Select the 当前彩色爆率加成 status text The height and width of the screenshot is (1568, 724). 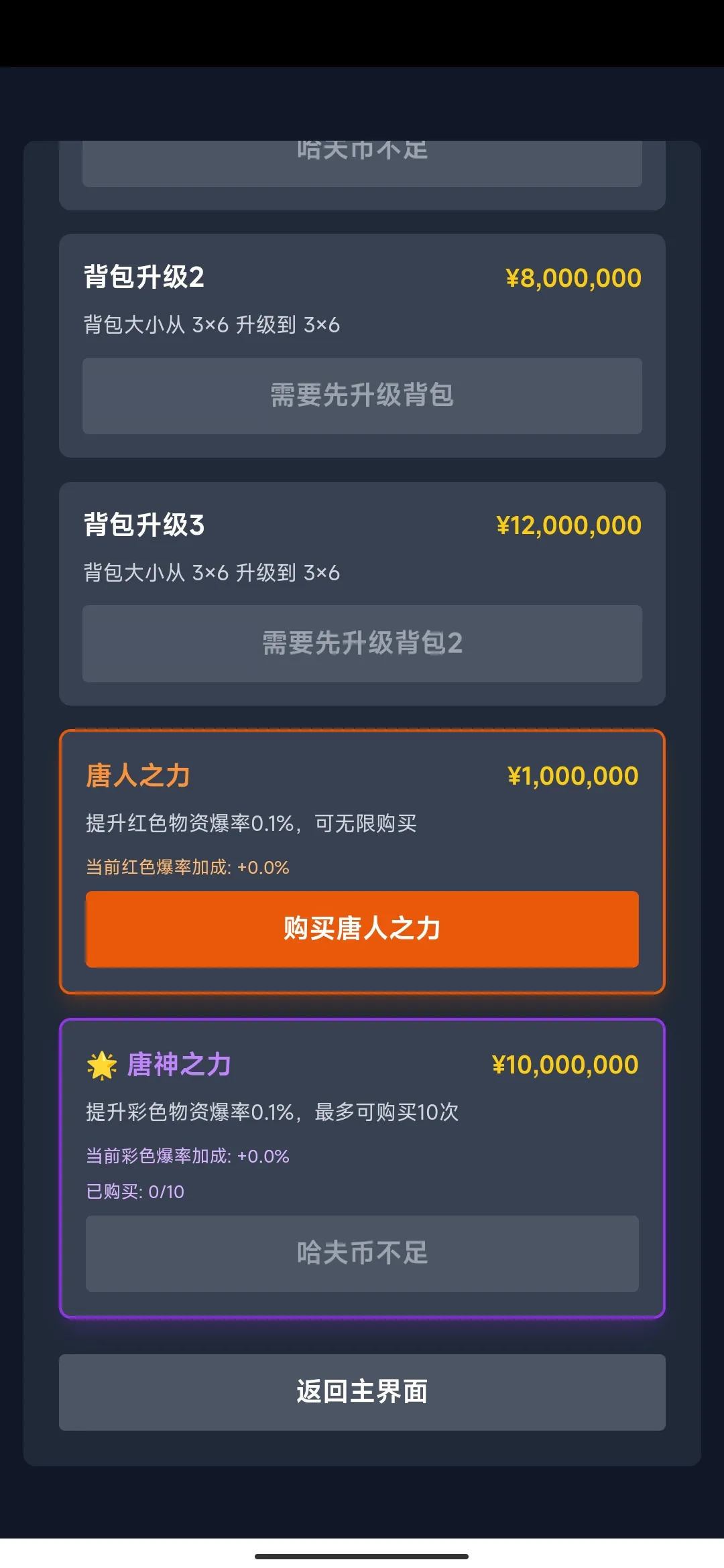coord(187,1155)
